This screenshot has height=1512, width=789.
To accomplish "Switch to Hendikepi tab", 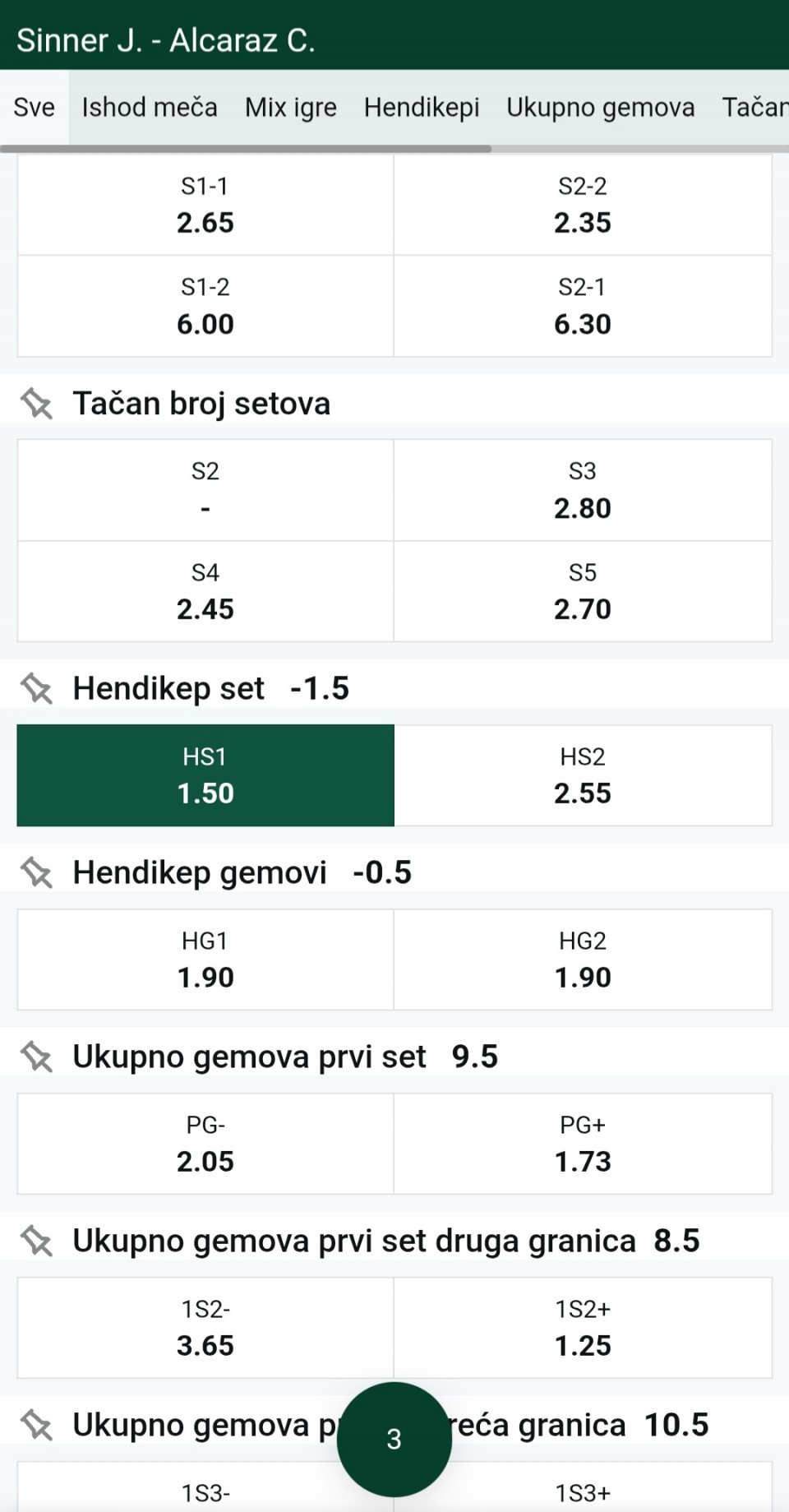I will click(x=422, y=108).
